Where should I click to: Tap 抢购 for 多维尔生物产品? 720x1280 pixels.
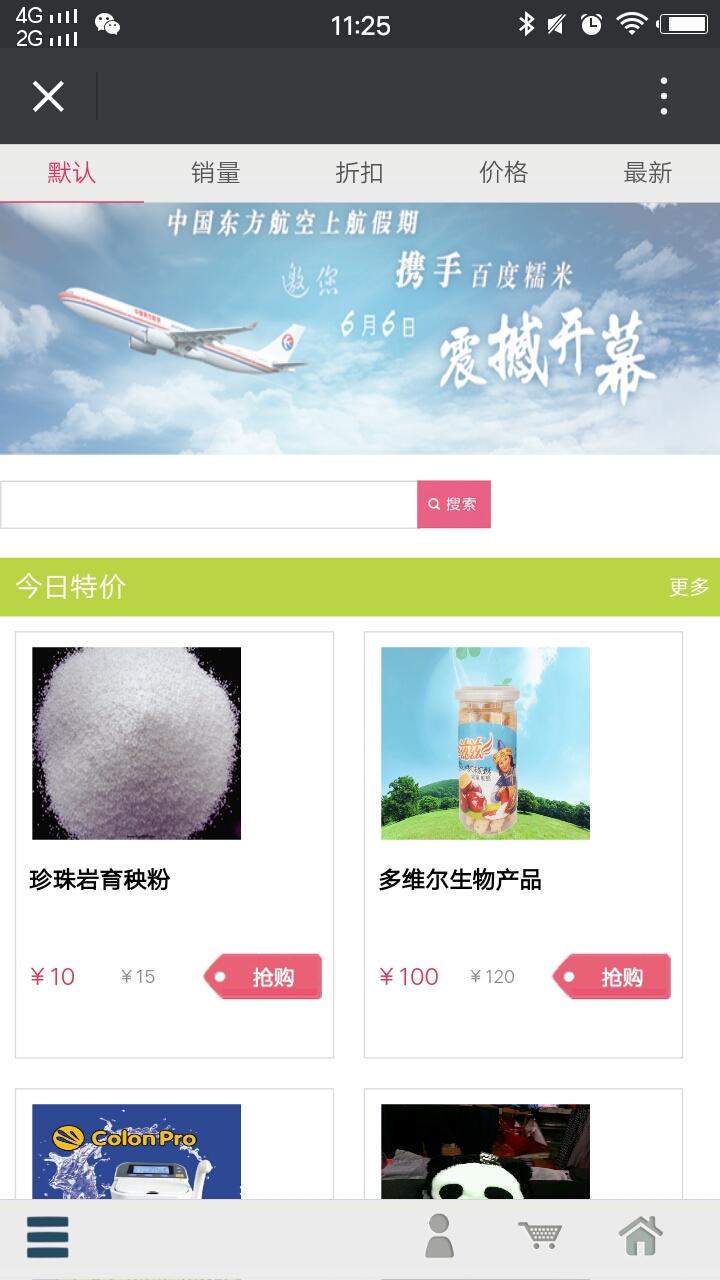[613, 977]
